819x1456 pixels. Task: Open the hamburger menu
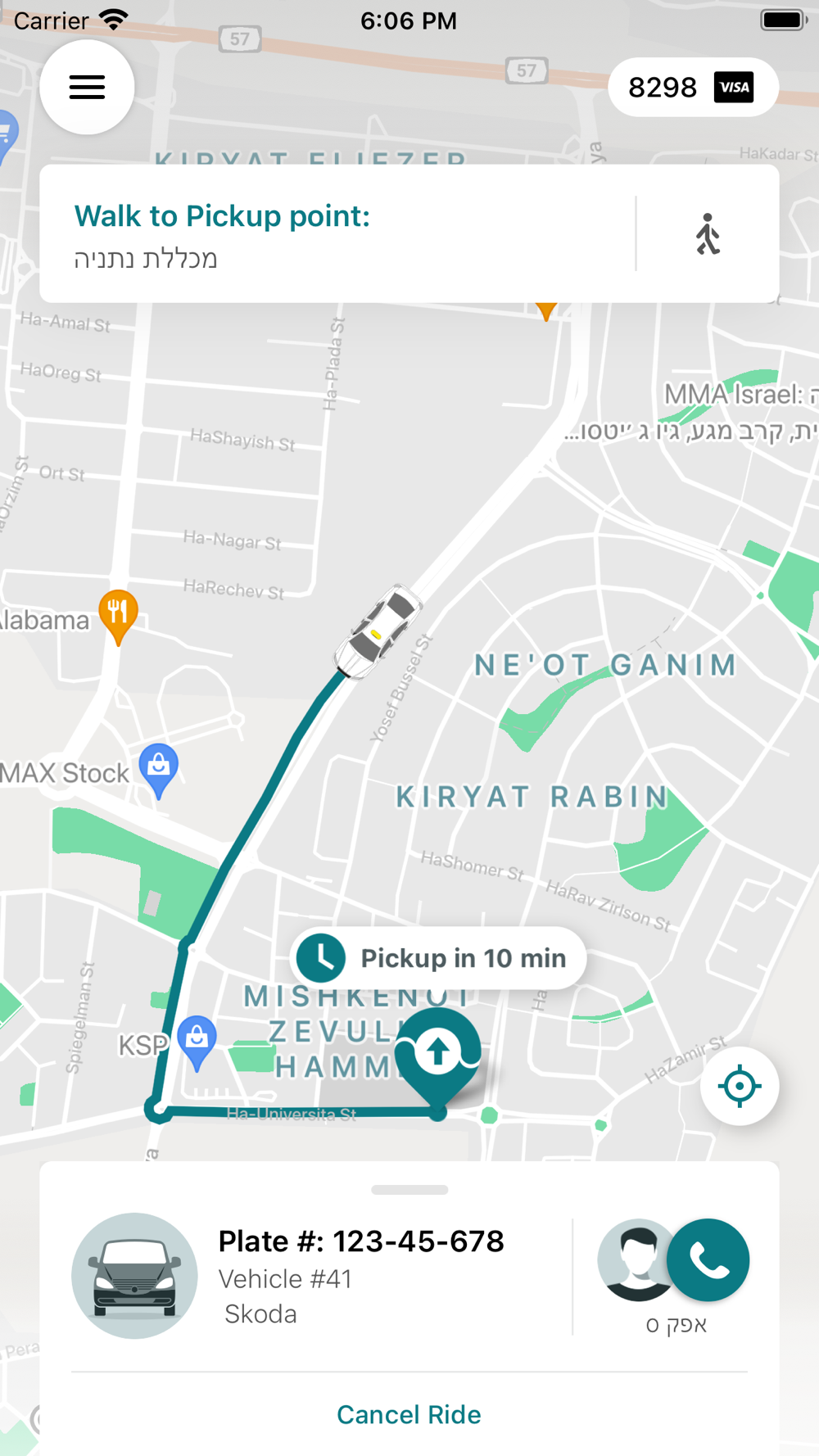pyautogui.click(x=87, y=87)
